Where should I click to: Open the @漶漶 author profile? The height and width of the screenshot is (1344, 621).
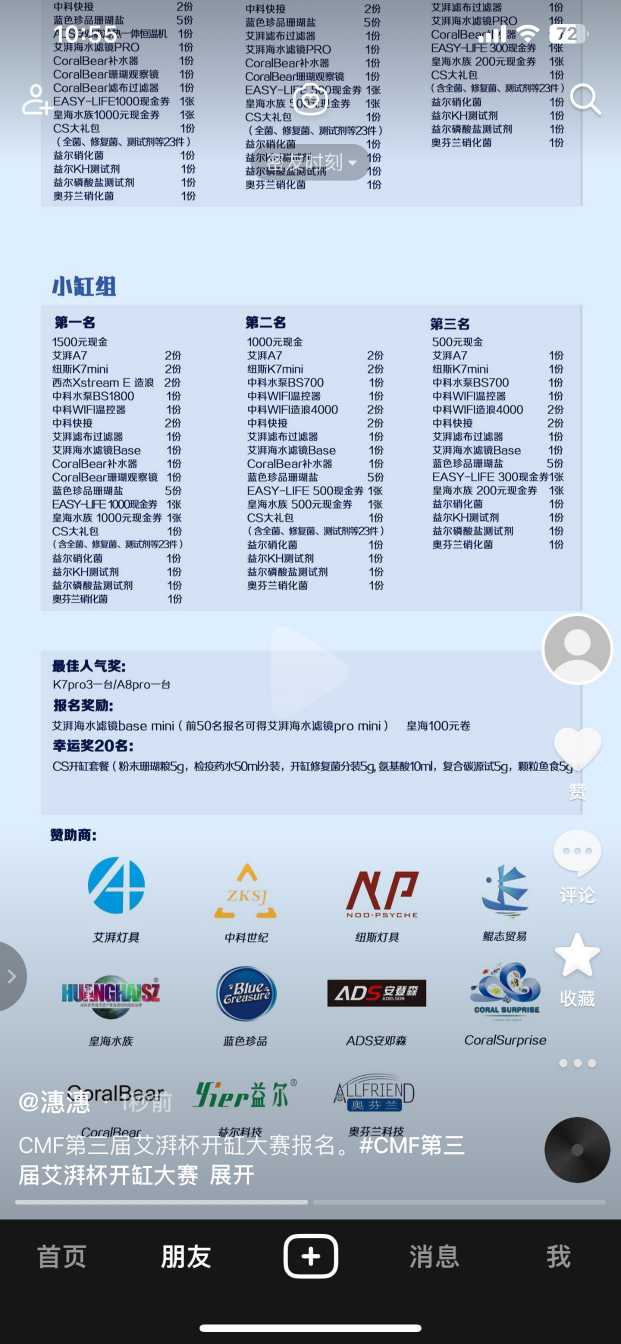point(54,1102)
